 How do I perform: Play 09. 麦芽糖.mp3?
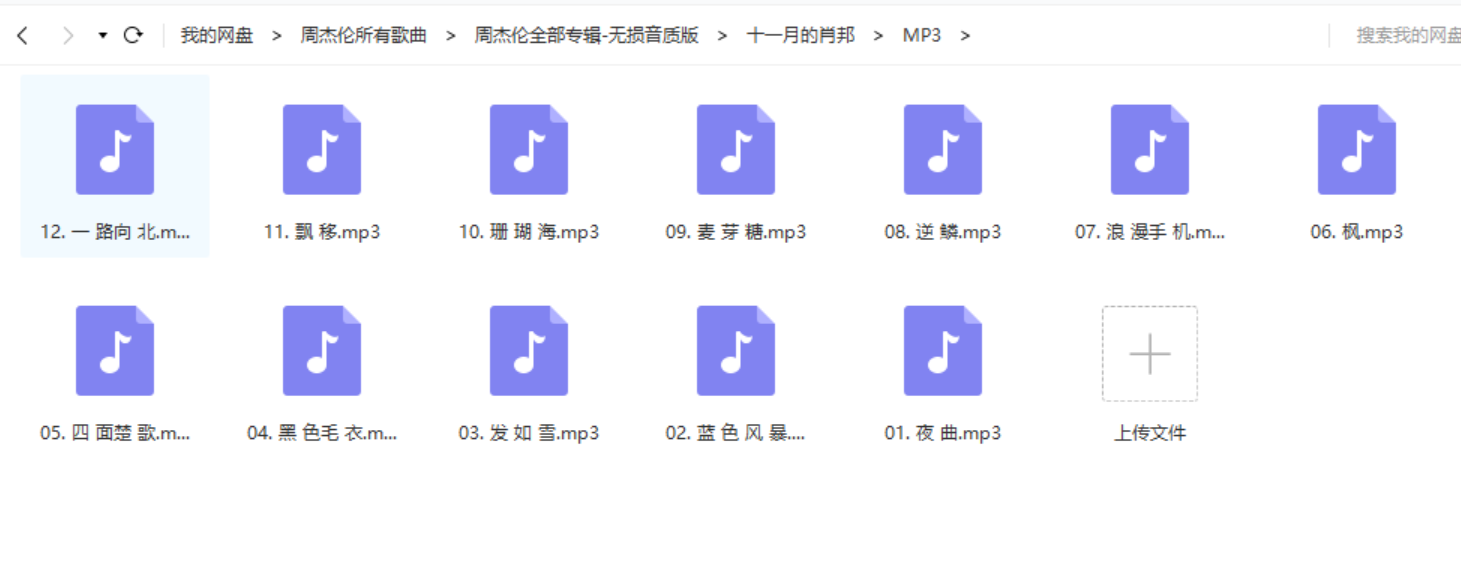[x=736, y=150]
